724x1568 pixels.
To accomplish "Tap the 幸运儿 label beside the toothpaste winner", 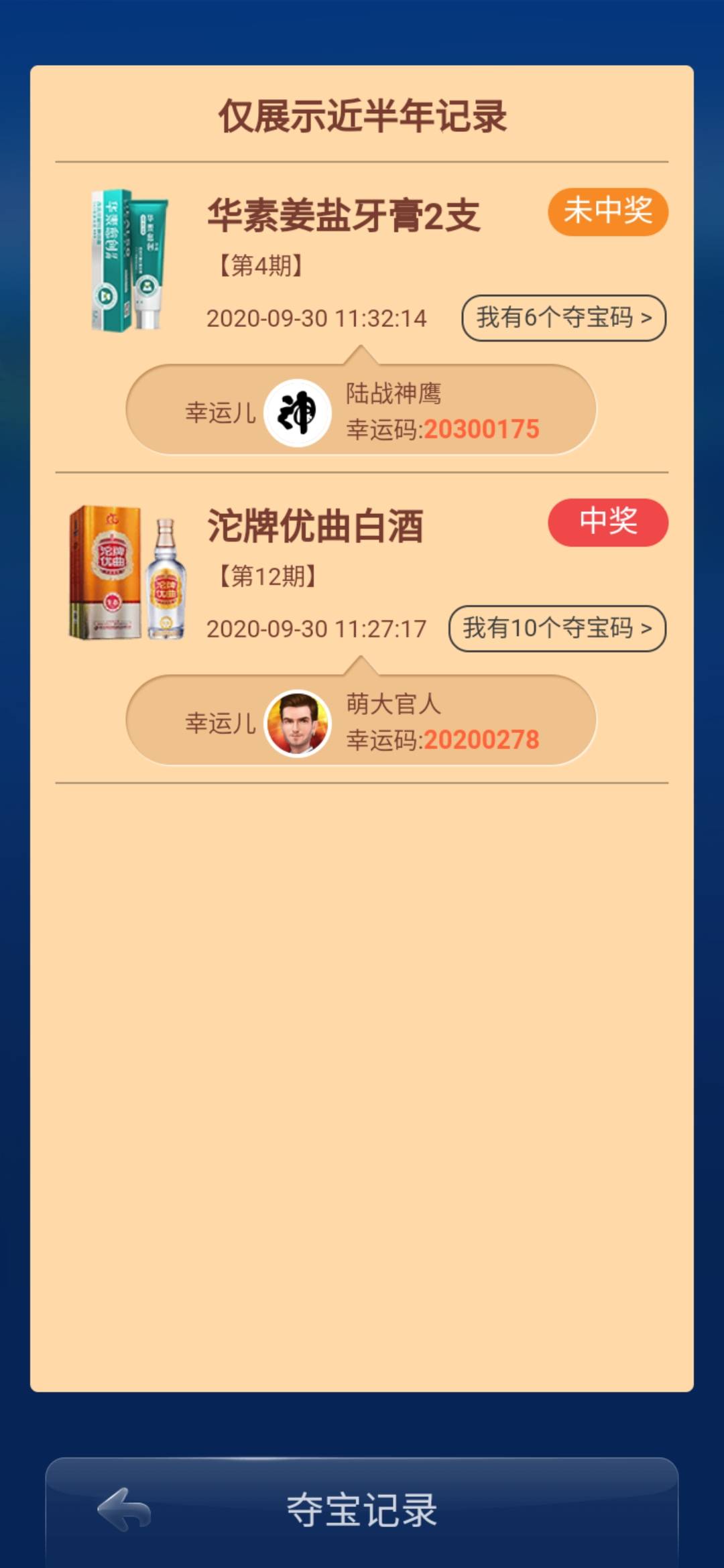I will click(212, 414).
